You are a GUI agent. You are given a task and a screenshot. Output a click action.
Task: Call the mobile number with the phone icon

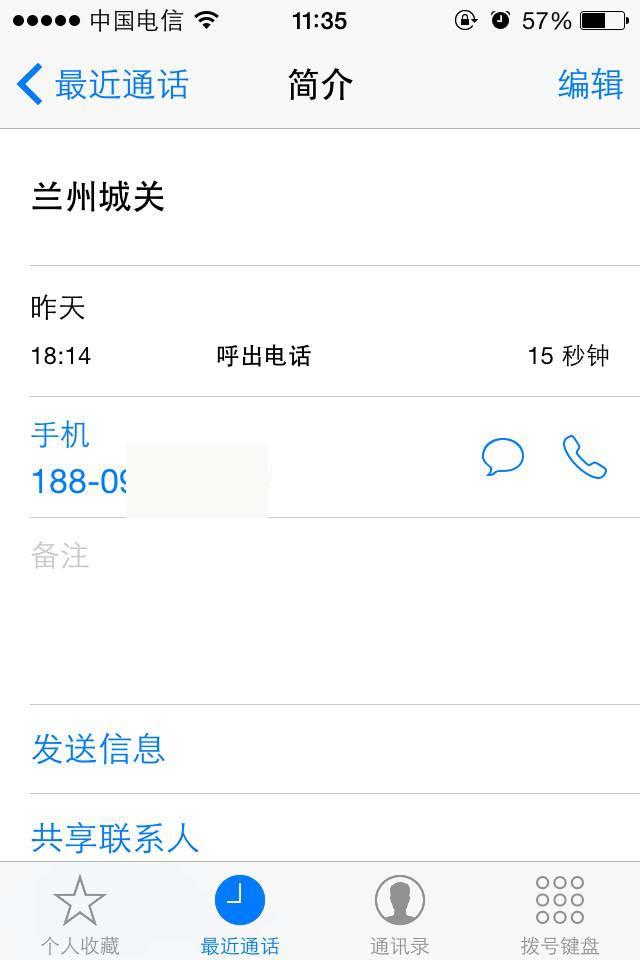[585, 458]
